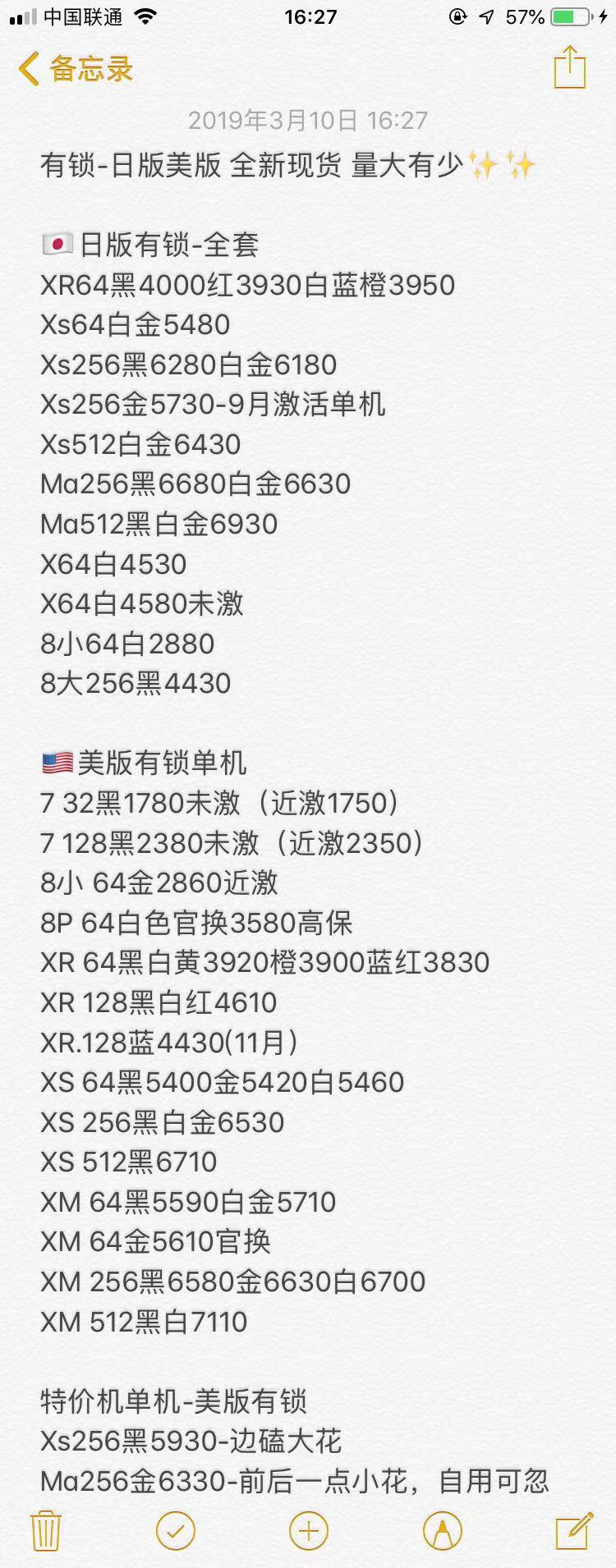Add a checklist to the note
This screenshot has width=616, height=1568.
coord(176,1530)
